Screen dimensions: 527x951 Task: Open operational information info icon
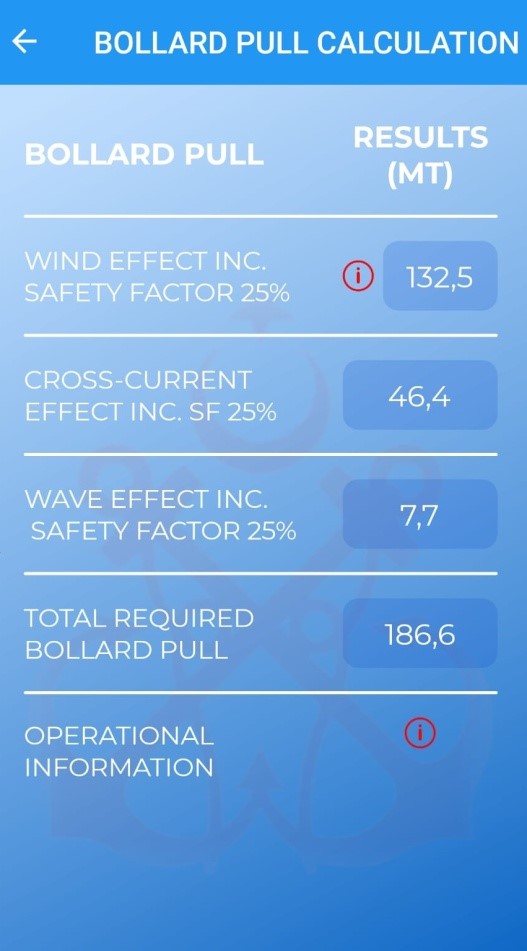(x=420, y=733)
